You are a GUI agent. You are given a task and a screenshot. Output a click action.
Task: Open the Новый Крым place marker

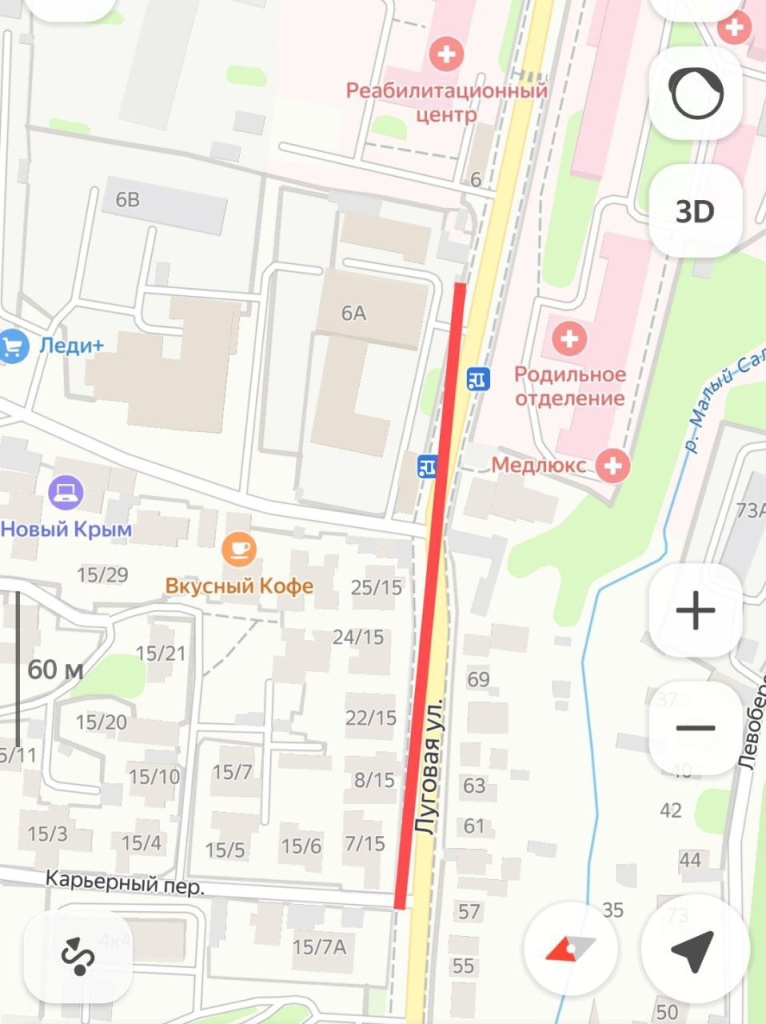point(66,493)
